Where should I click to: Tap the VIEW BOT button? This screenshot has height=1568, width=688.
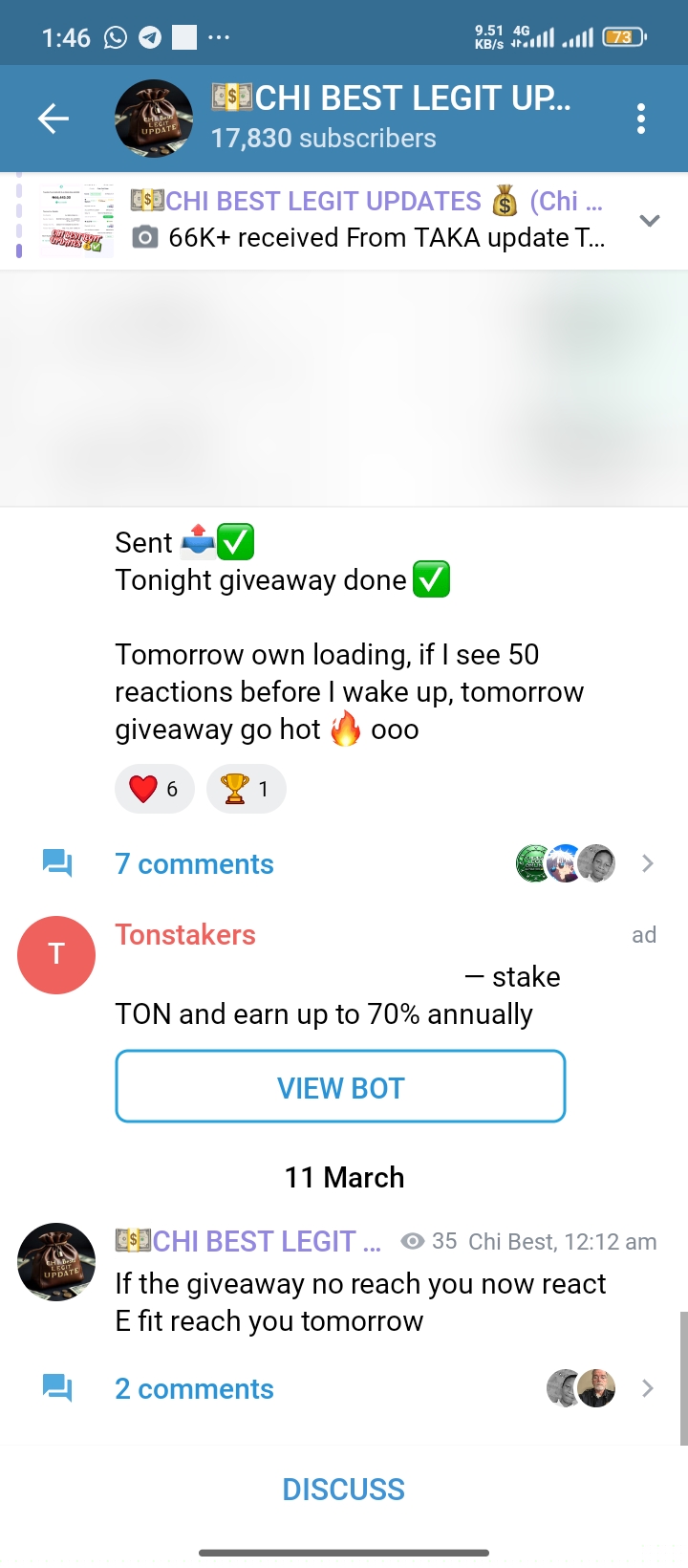coord(340,1087)
